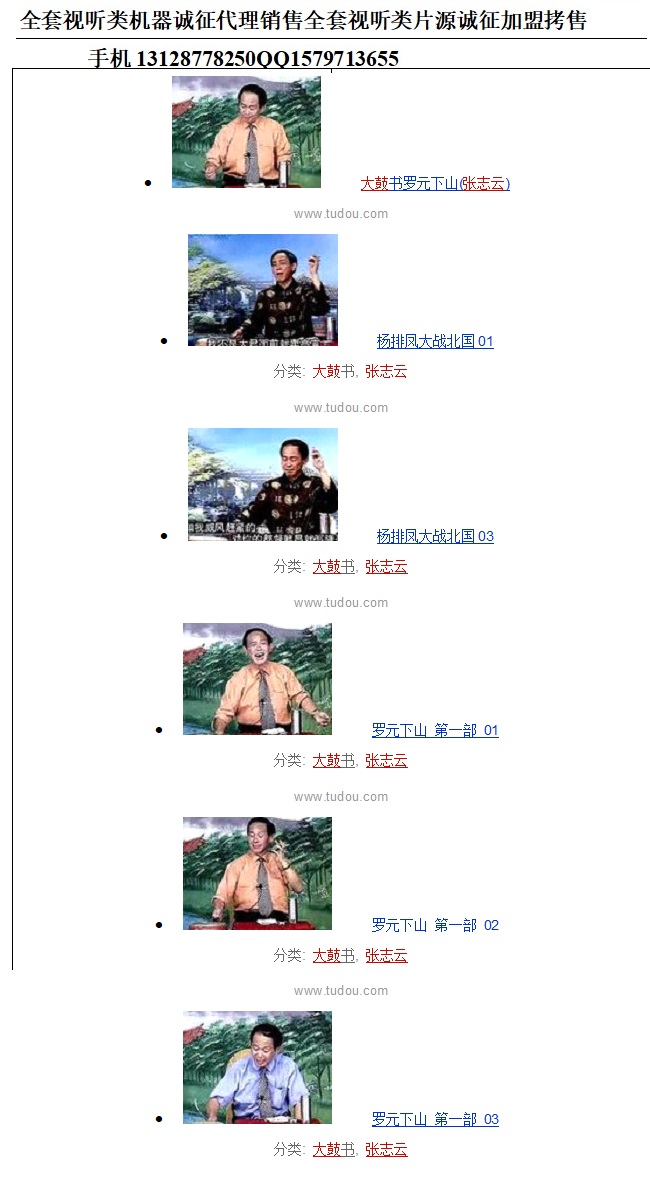
Task: Tap the thumbnail beside 大鼓书罗元下山(张志云)
Action: tap(246, 132)
